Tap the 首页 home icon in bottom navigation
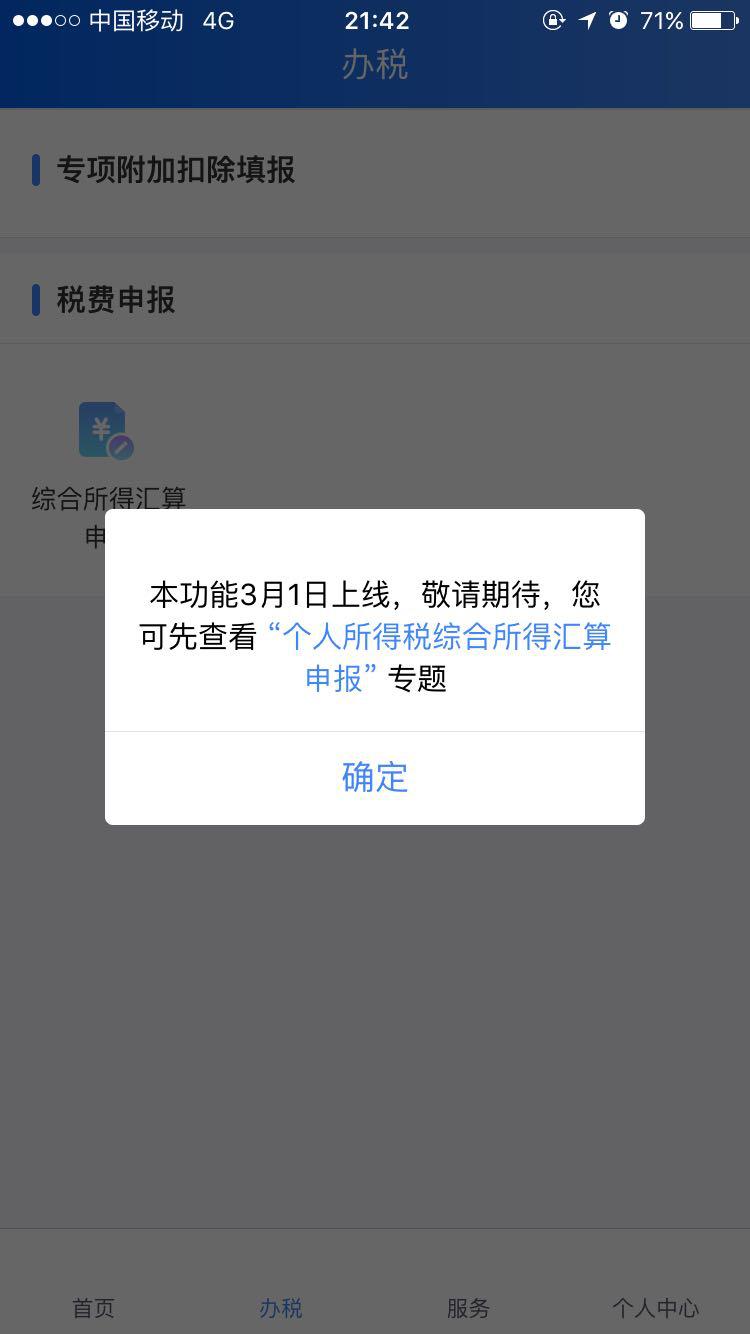Image resolution: width=750 pixels, height=1334 pixels. (x=92, y=1308)
